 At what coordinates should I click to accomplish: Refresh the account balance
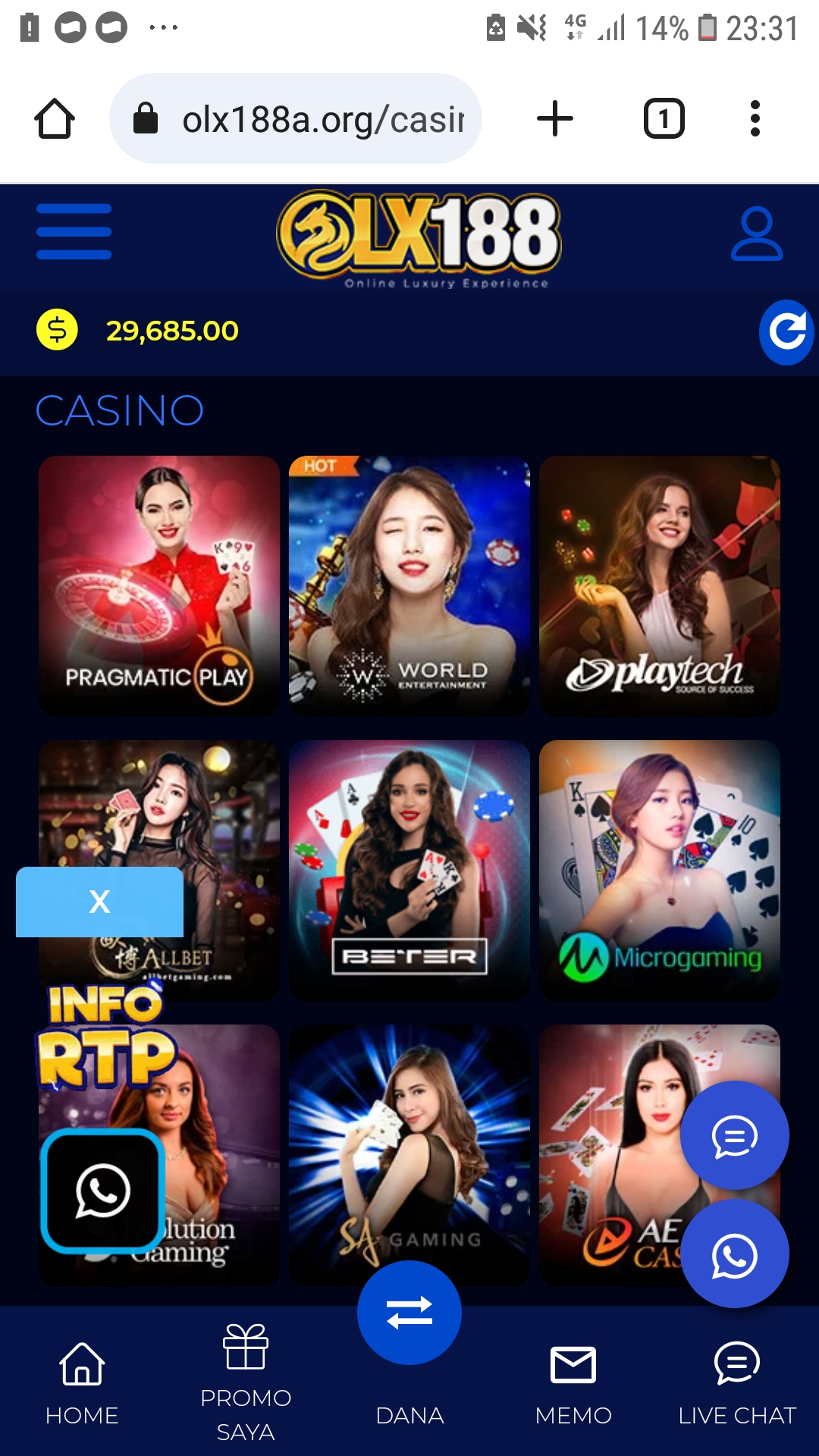[x=786, y=332]
